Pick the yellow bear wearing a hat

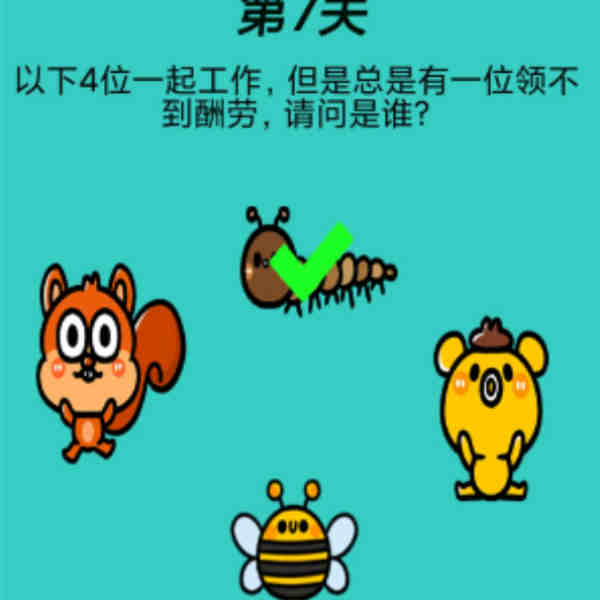[x=490, y=405]
